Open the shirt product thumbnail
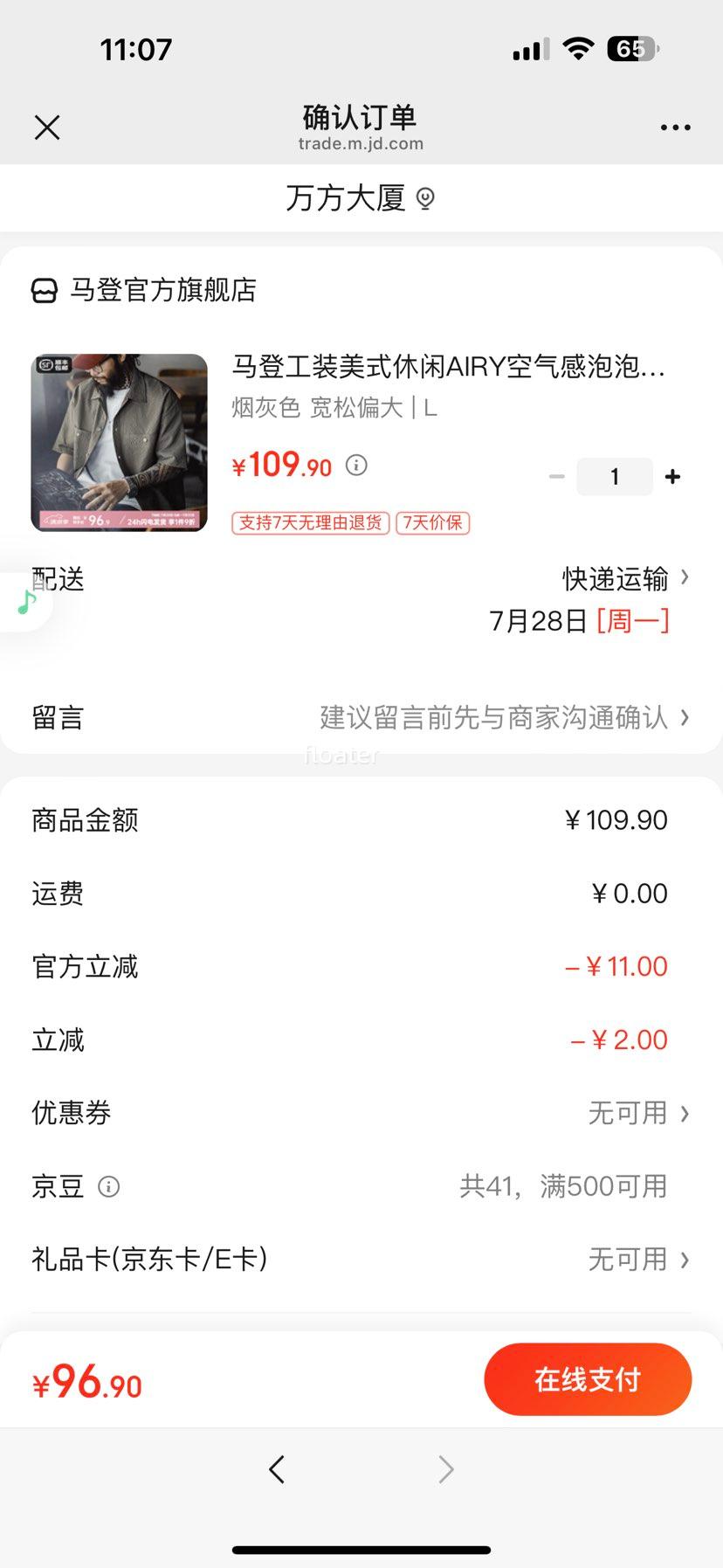Screen dimensions: 723x1568 click(x=119, y=443)
